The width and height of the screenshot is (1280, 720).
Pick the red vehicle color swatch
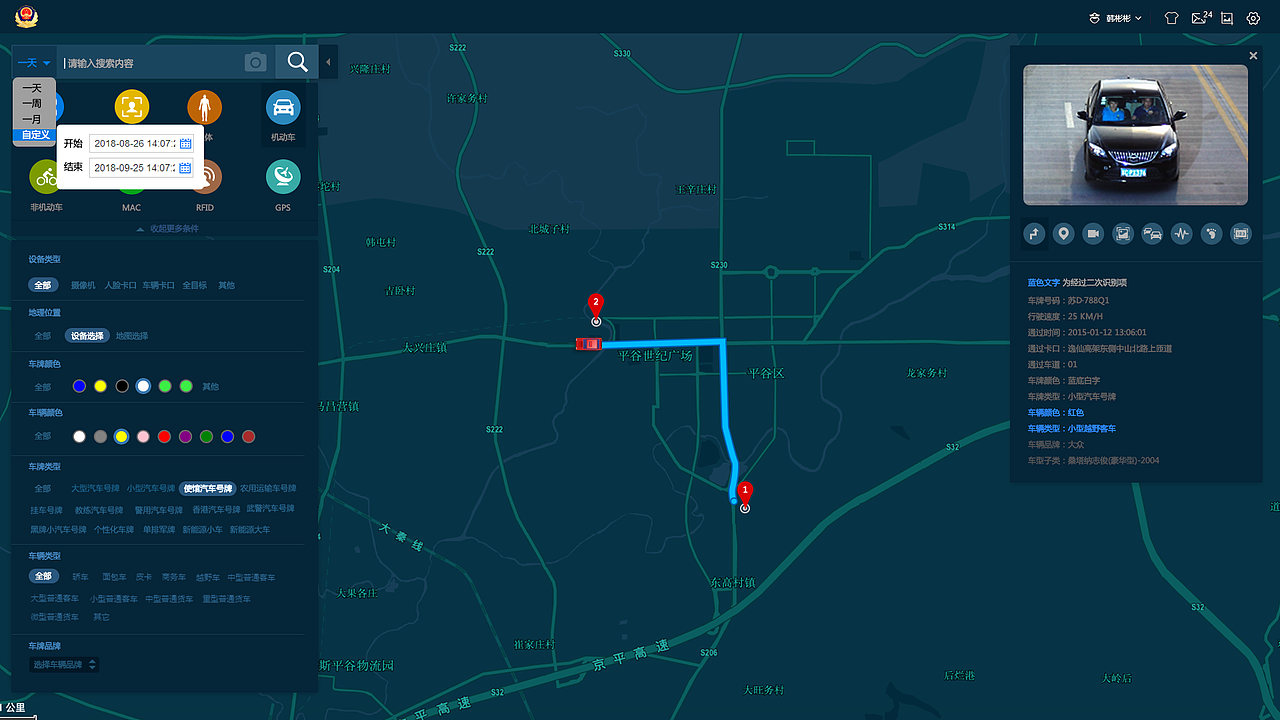point(164,436)
